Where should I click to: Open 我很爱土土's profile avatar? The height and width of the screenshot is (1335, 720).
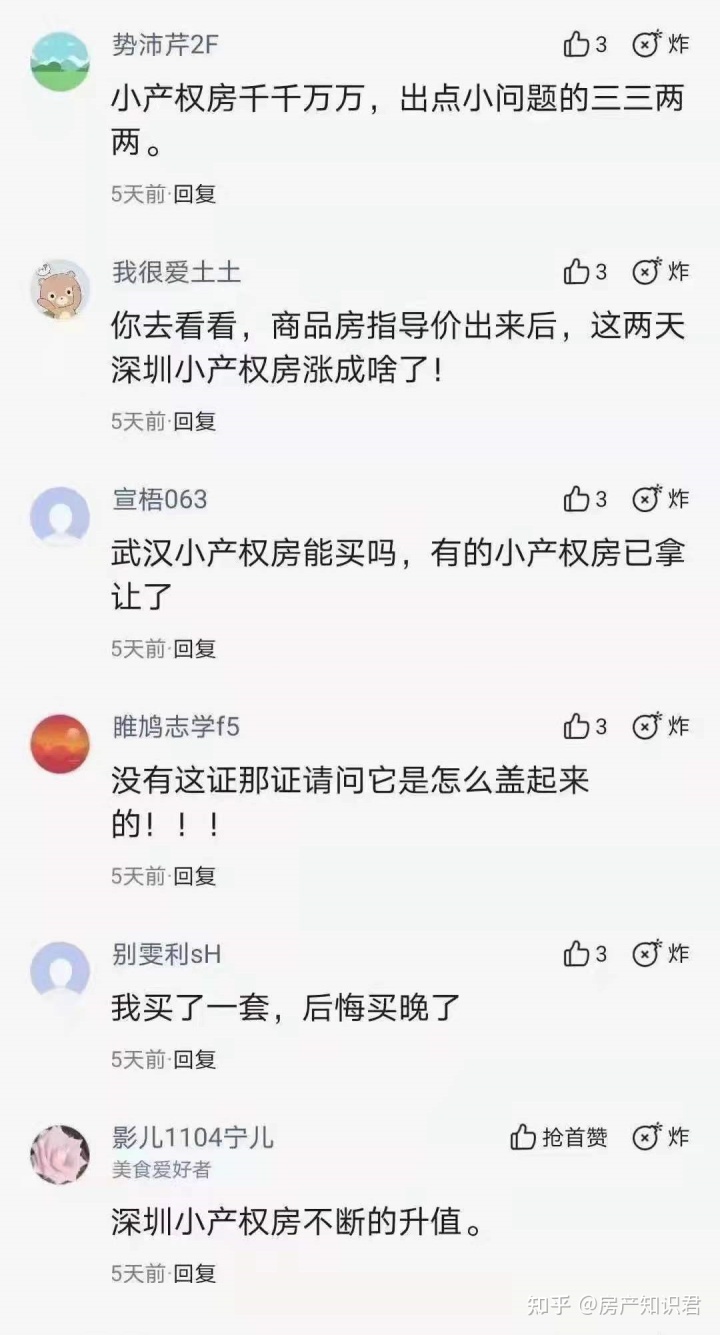point(60,290)
